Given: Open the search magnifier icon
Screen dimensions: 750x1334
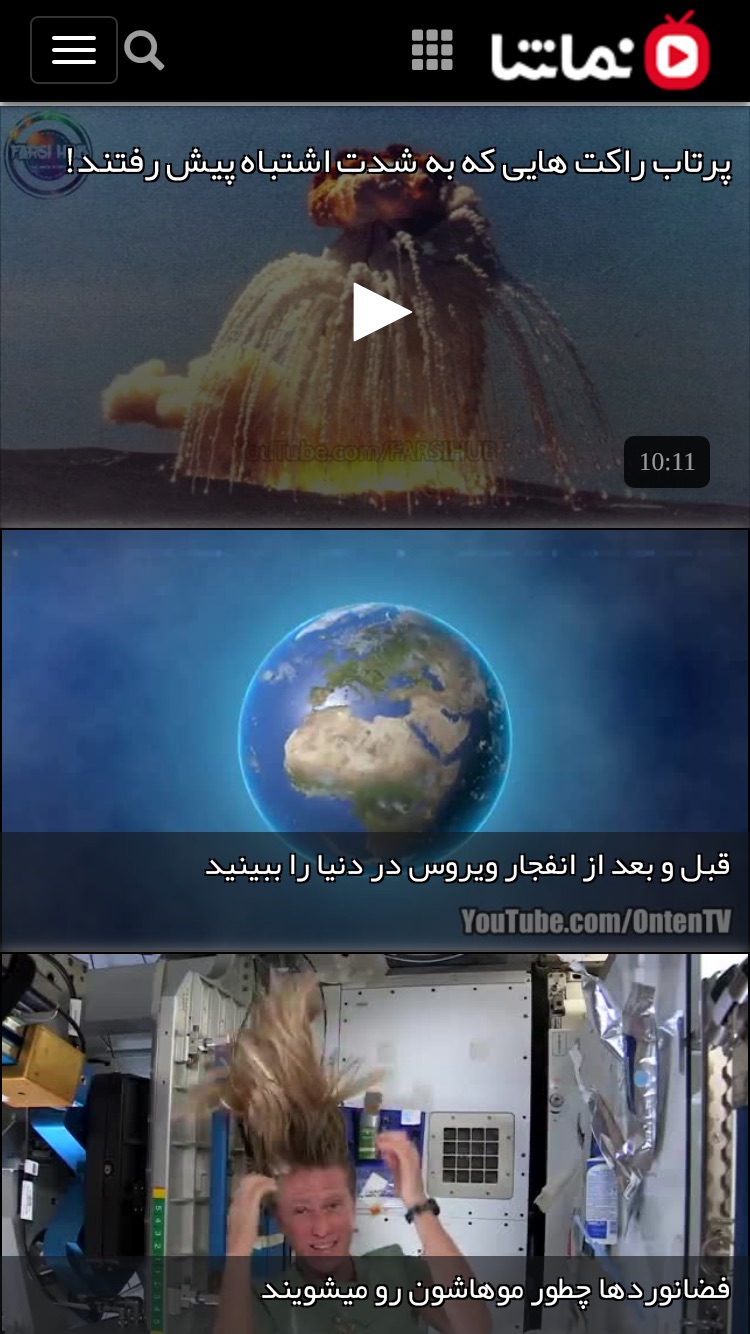Looking at the screenshot, I should click(x=144, y=50).
